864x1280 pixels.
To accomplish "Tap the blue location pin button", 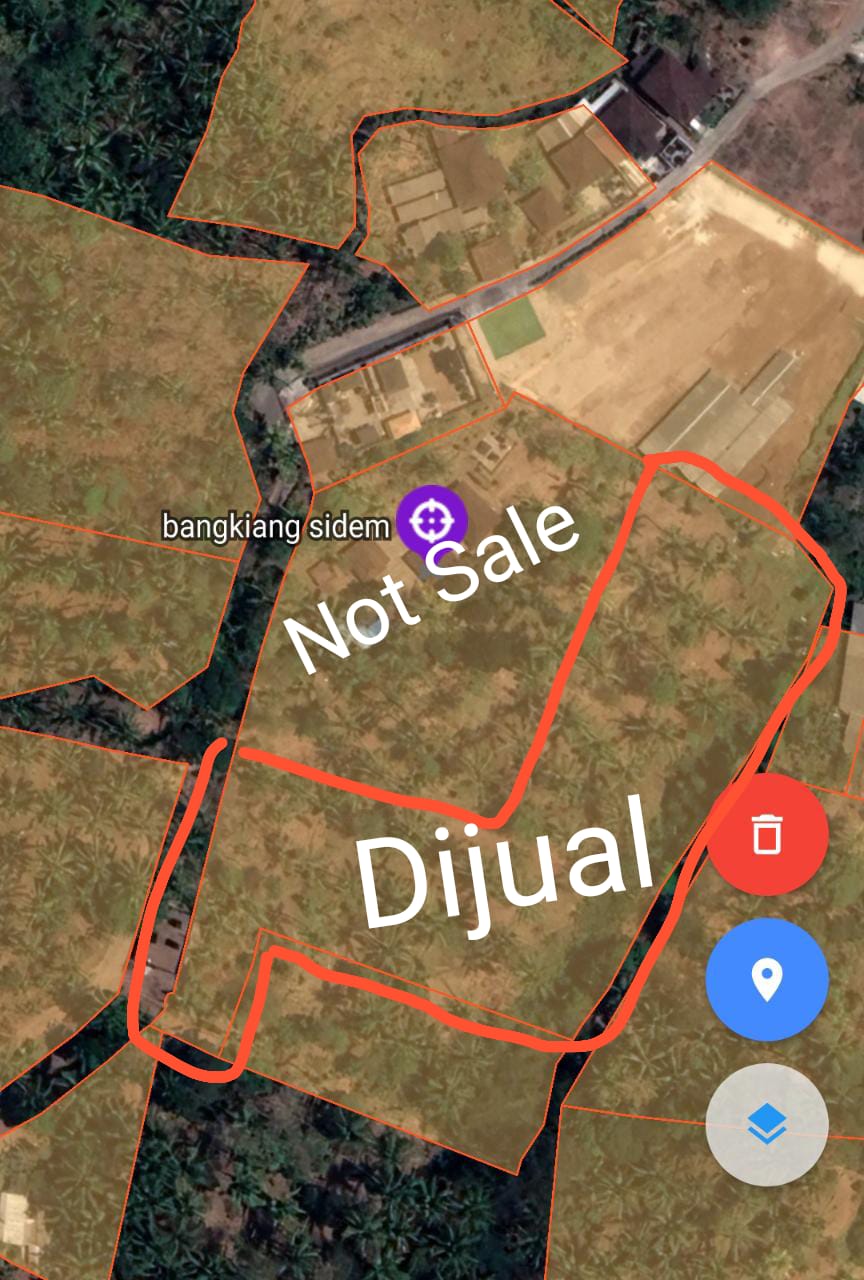I will pyautogui.click(x=767, y=979).
